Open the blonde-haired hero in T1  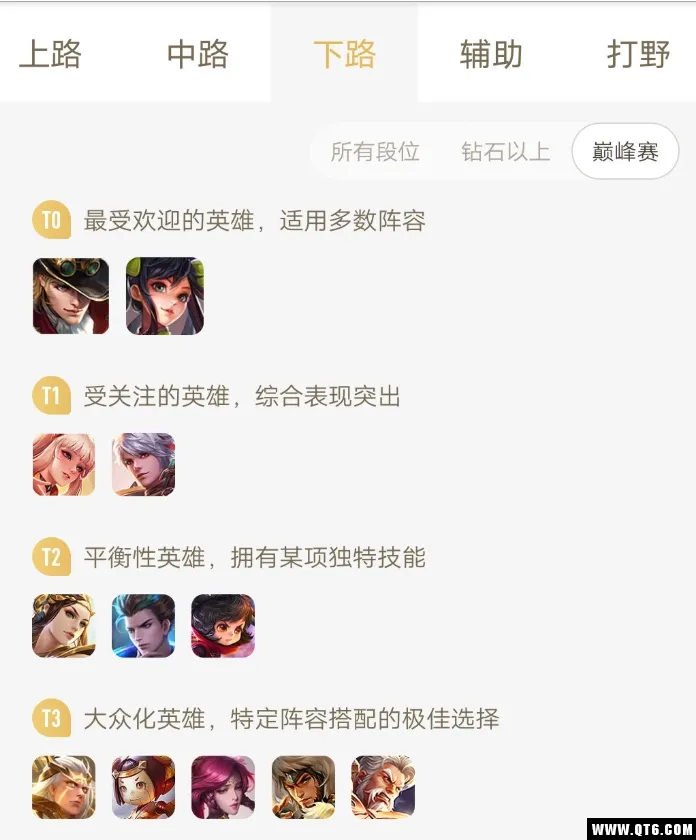tap(64, 465)
